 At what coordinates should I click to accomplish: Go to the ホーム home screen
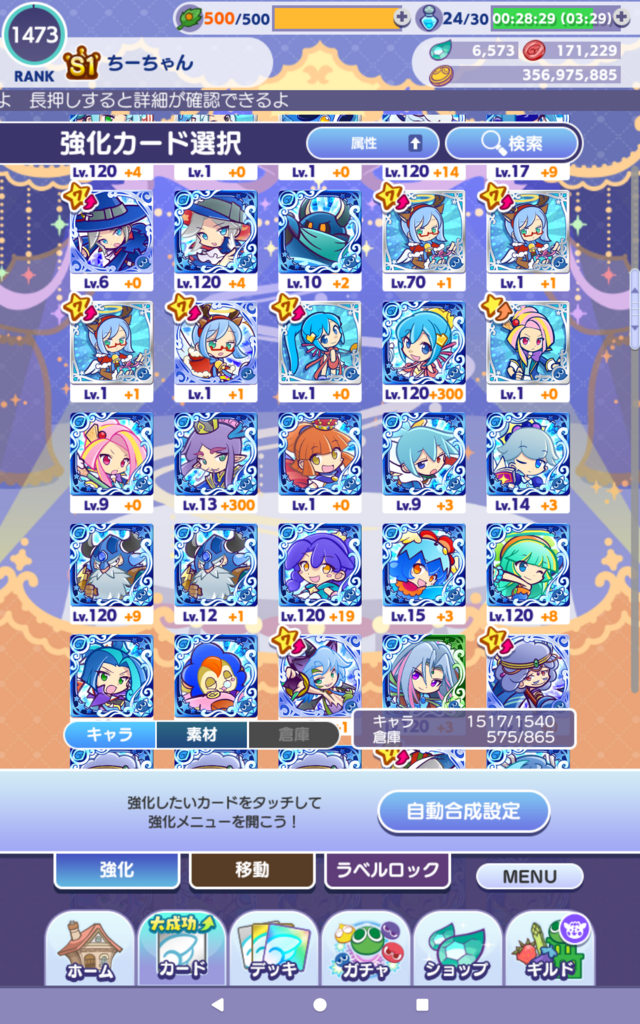click(x=89, y=951)
